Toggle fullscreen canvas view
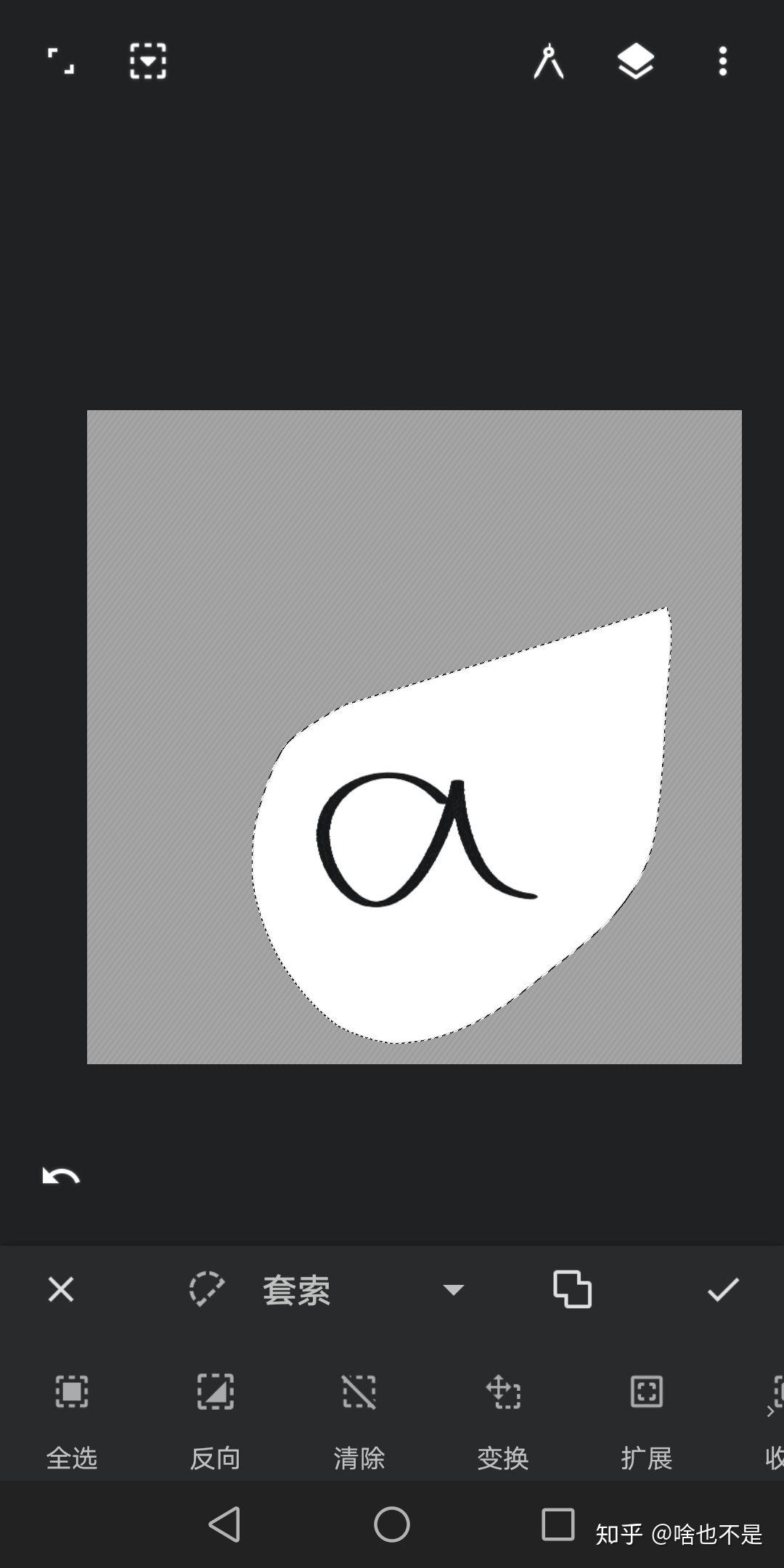Screen dimensions: 784x1568 (x=61, y=61)
